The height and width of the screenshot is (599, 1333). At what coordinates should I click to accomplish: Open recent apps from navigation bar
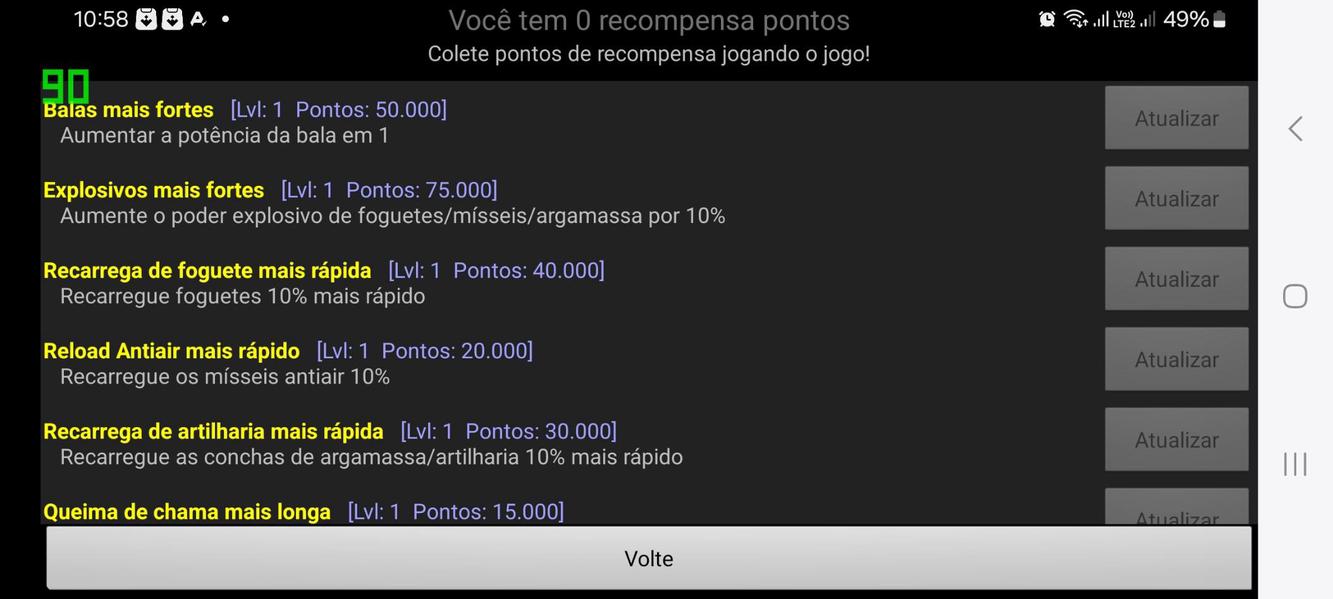(1295, 464)
